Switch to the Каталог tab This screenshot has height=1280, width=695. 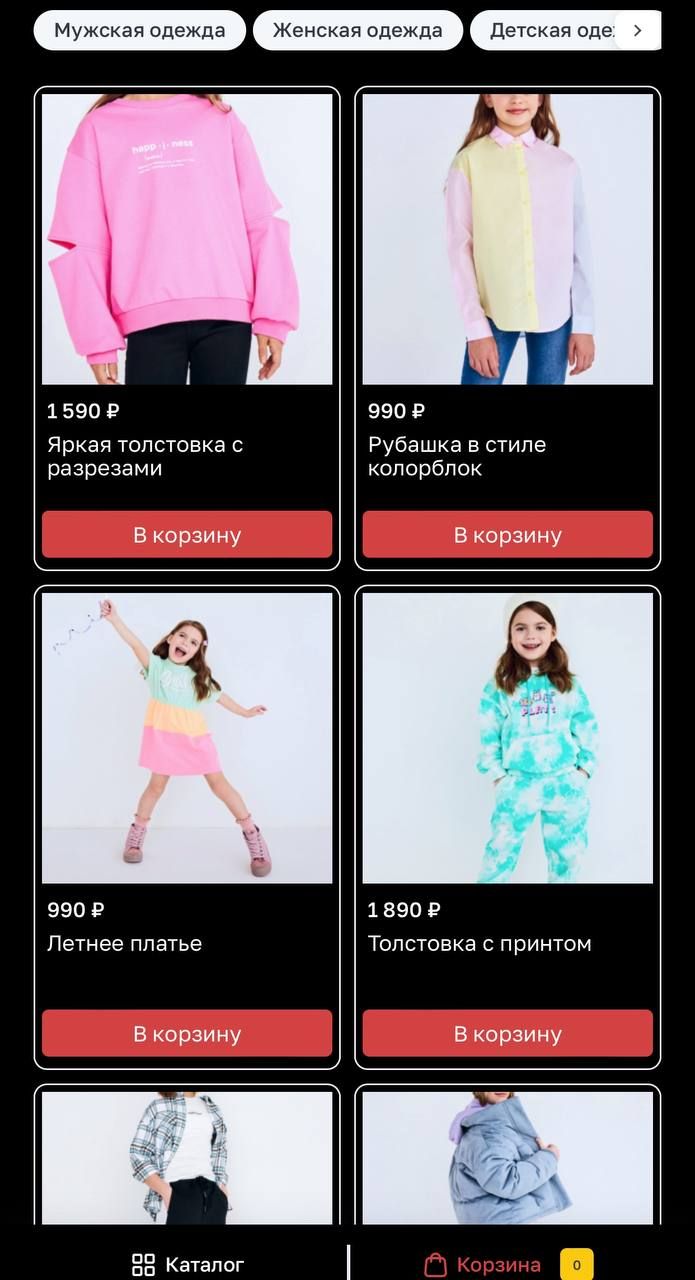point(188,1264)
